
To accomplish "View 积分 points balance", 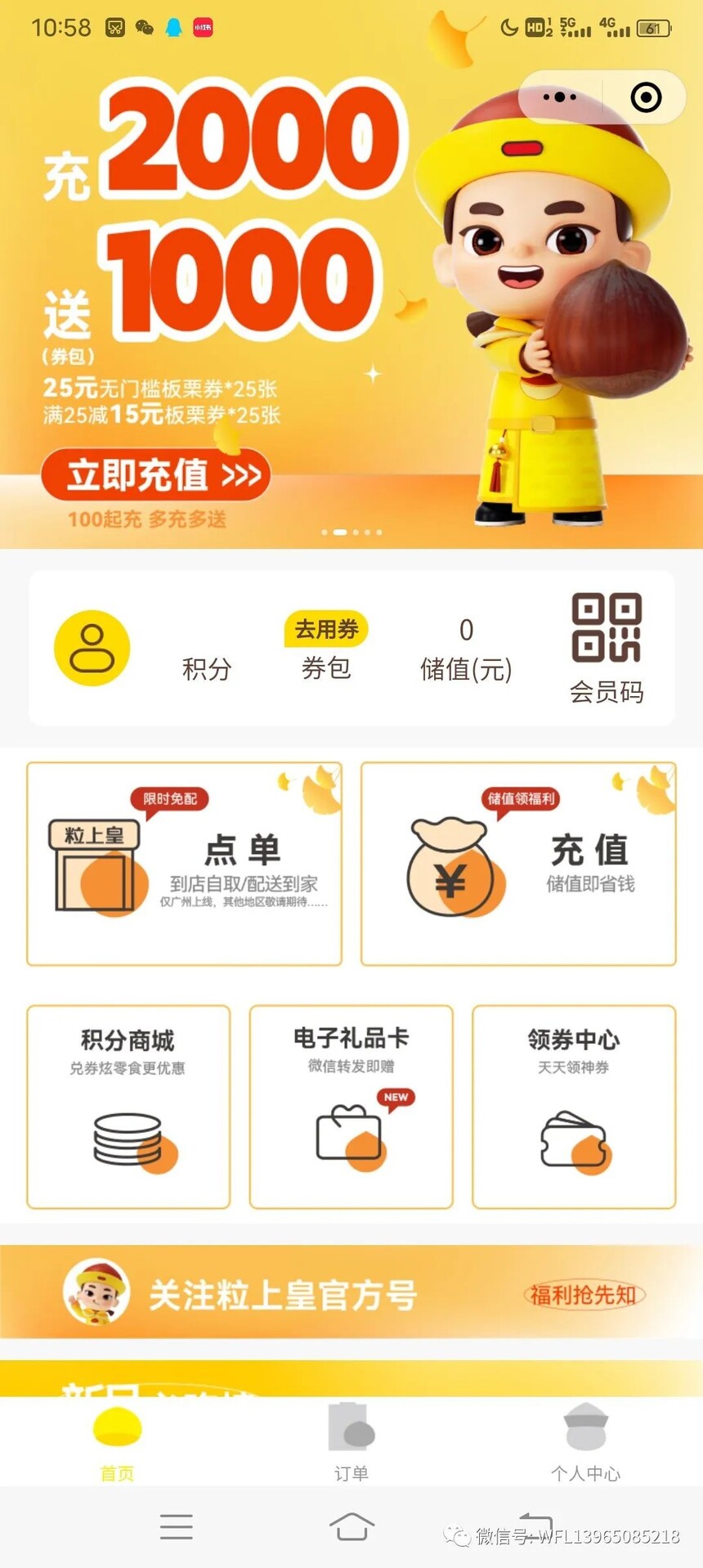I will [207, 667].
